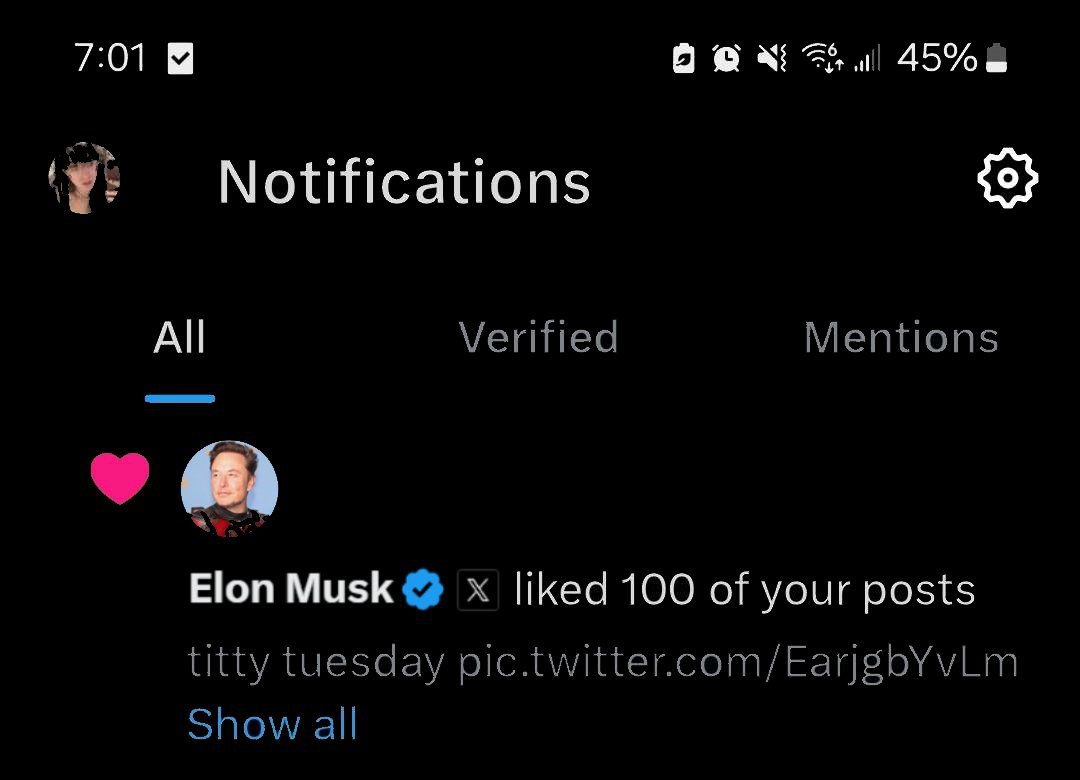Select the All notifications tab
This screenshot has height=780, width=1080.
click(179, 337)
